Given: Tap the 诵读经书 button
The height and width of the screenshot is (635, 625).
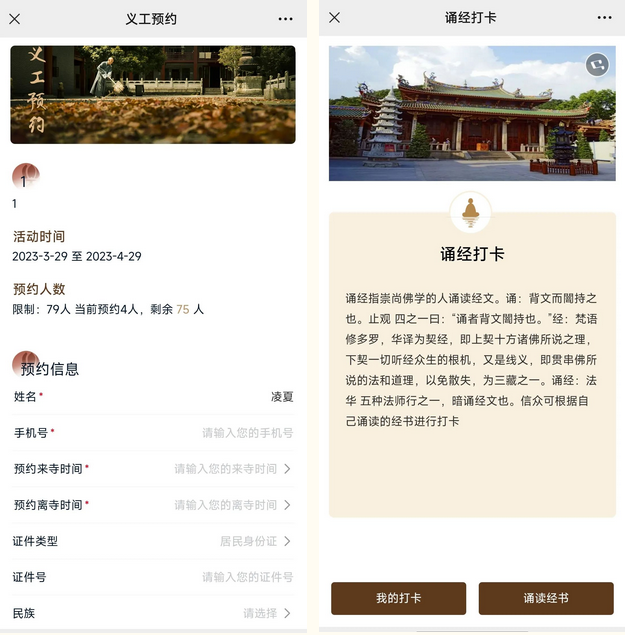Looking at the screenshot, I should coord(545,598).
